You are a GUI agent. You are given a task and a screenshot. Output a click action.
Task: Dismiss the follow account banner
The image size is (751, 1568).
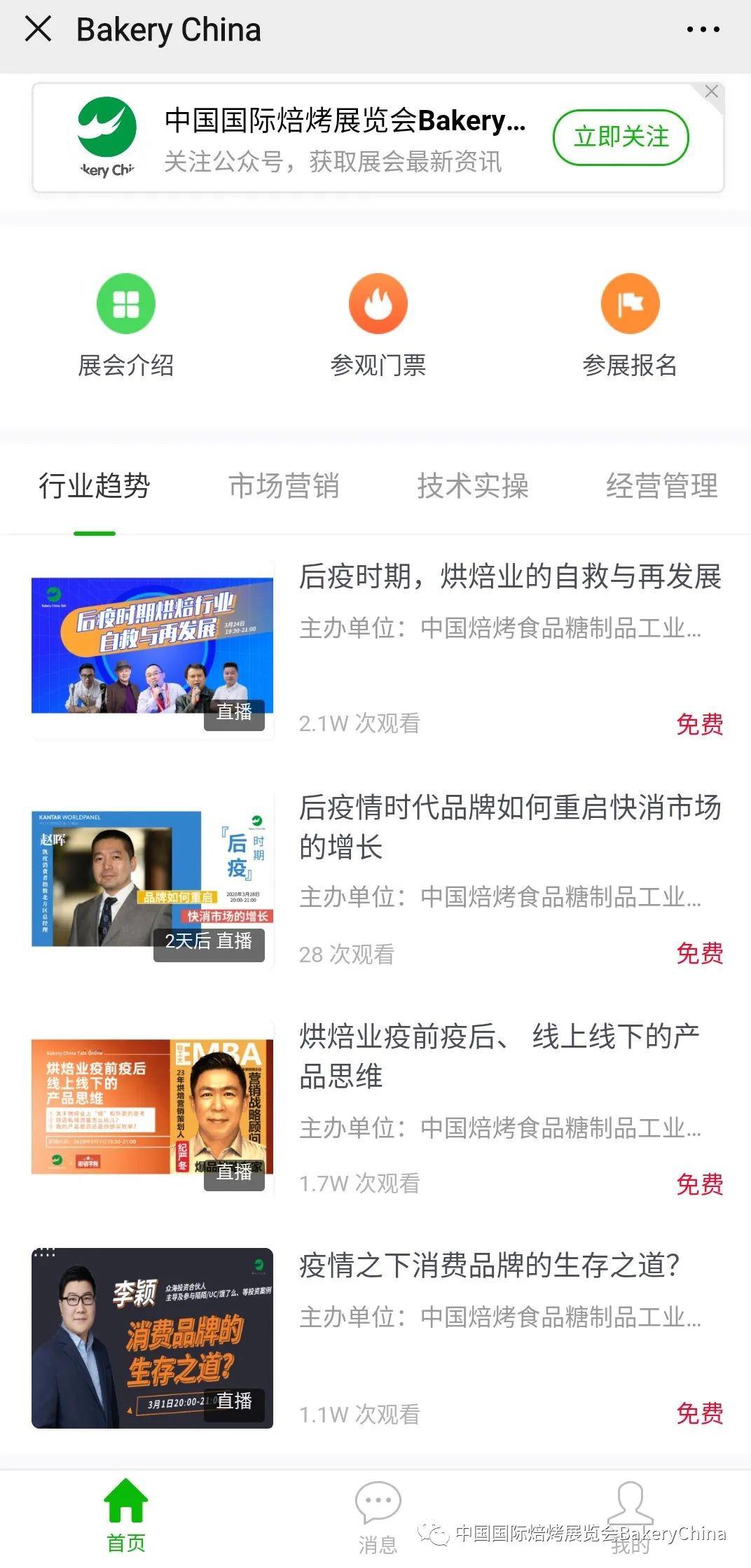coord(712,92)
